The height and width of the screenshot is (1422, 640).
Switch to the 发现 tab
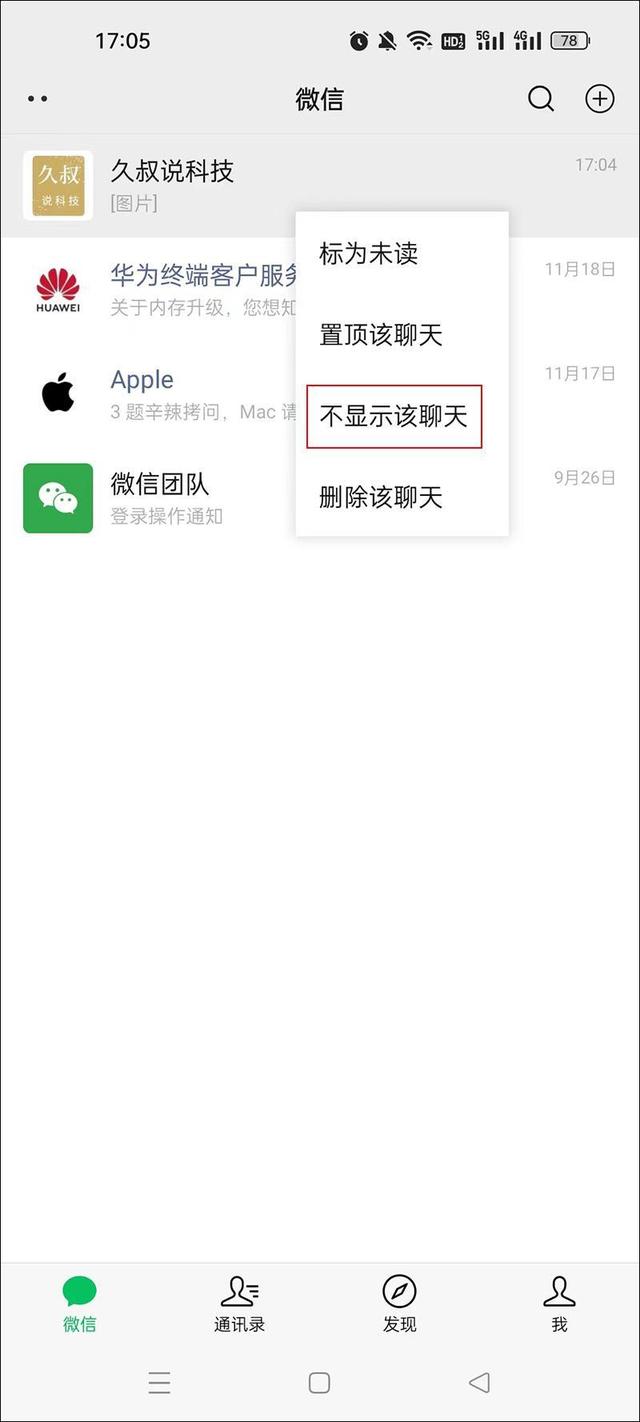point(399,1304)
